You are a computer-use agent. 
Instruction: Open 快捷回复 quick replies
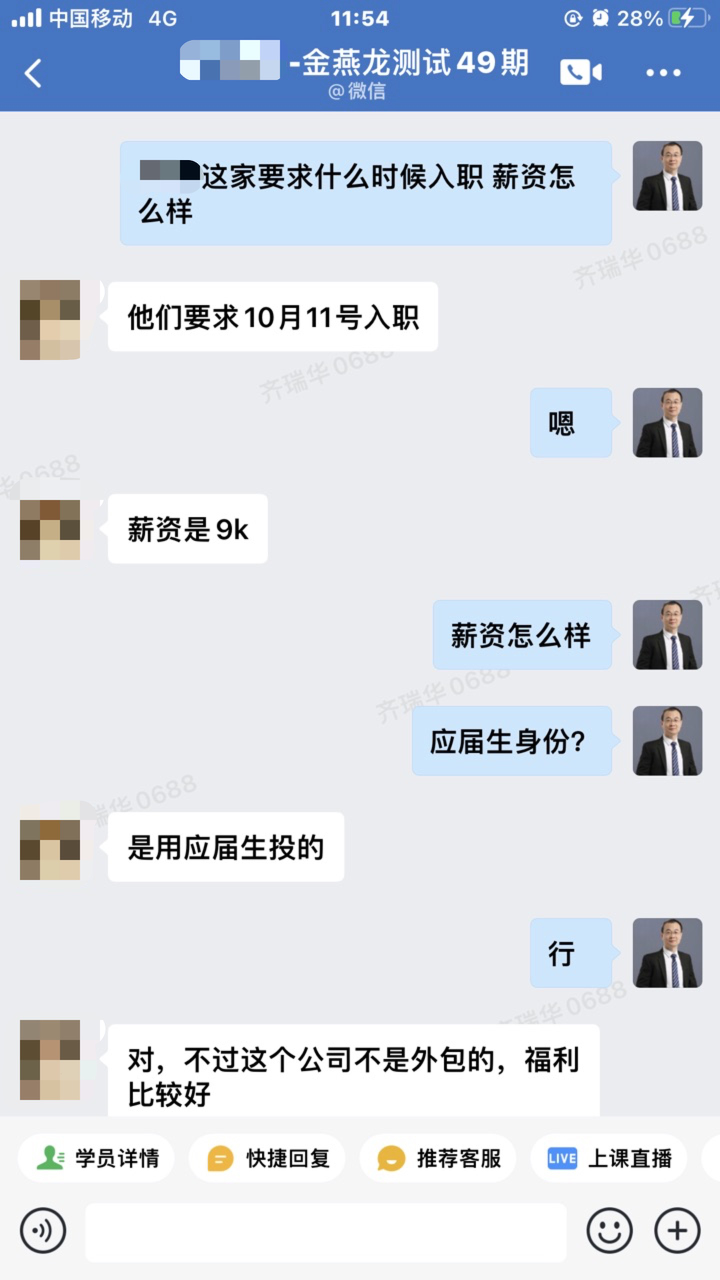[x=268, y=1158]
